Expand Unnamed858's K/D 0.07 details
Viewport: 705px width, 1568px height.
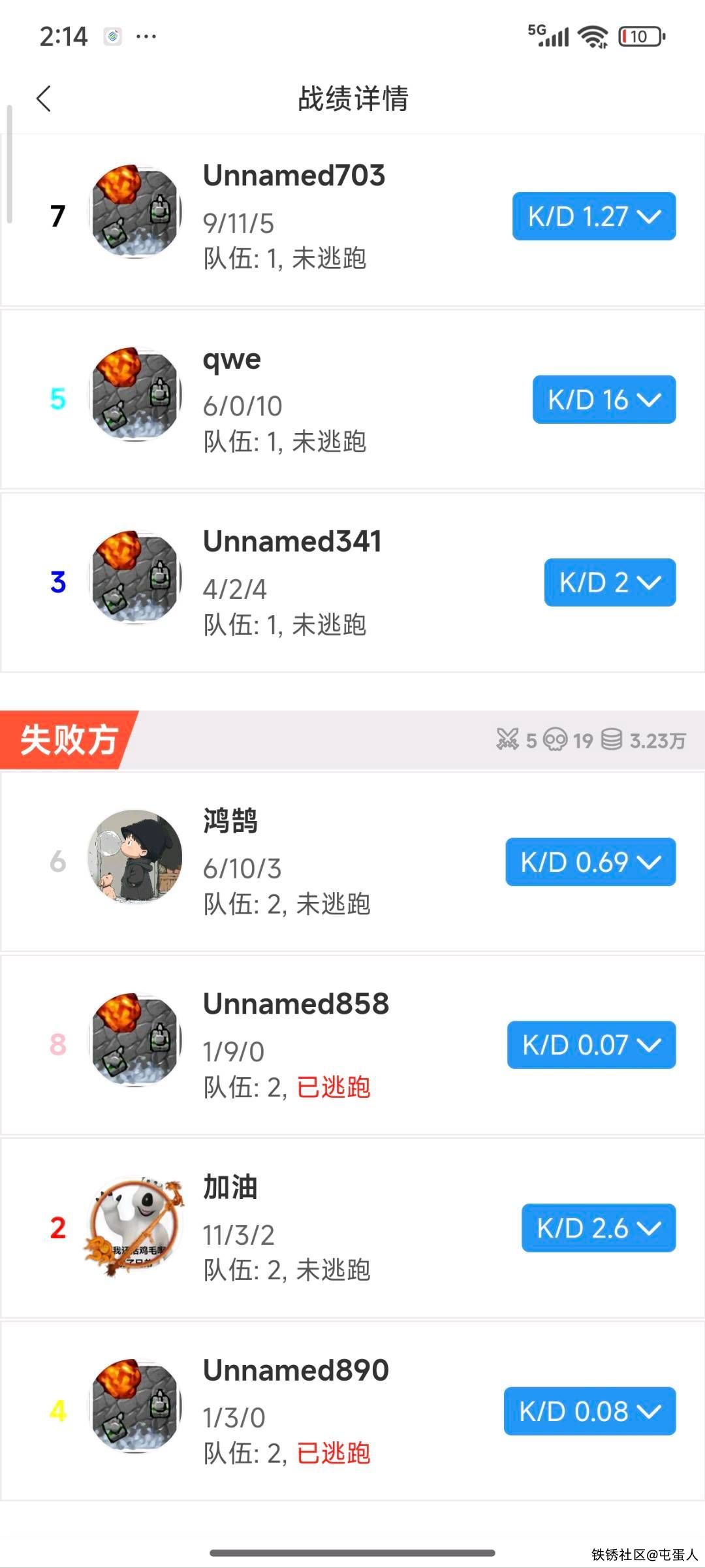(591, 1045)
